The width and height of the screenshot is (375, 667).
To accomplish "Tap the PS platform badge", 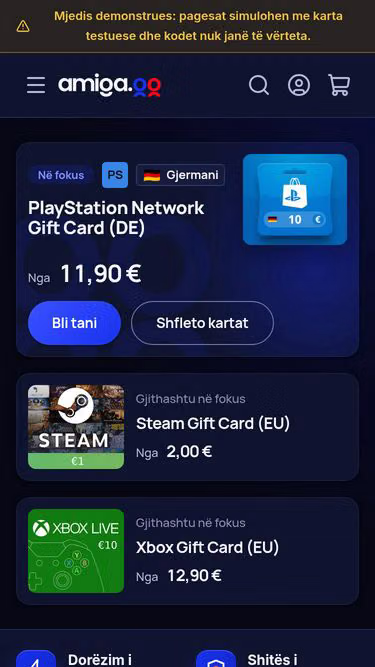I will (115, 175).
